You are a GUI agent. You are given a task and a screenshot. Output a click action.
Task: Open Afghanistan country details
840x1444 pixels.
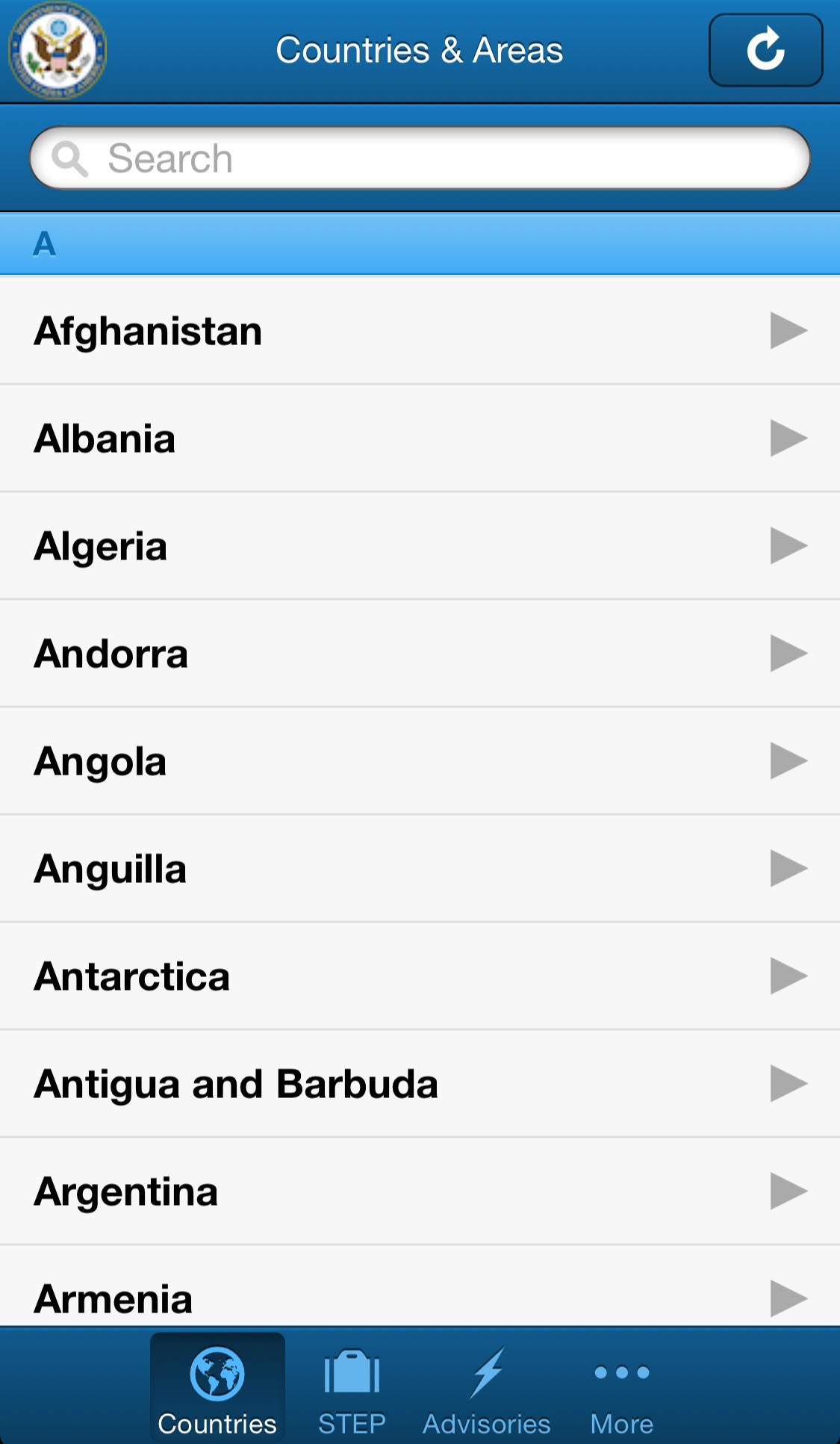coord(420,331)
